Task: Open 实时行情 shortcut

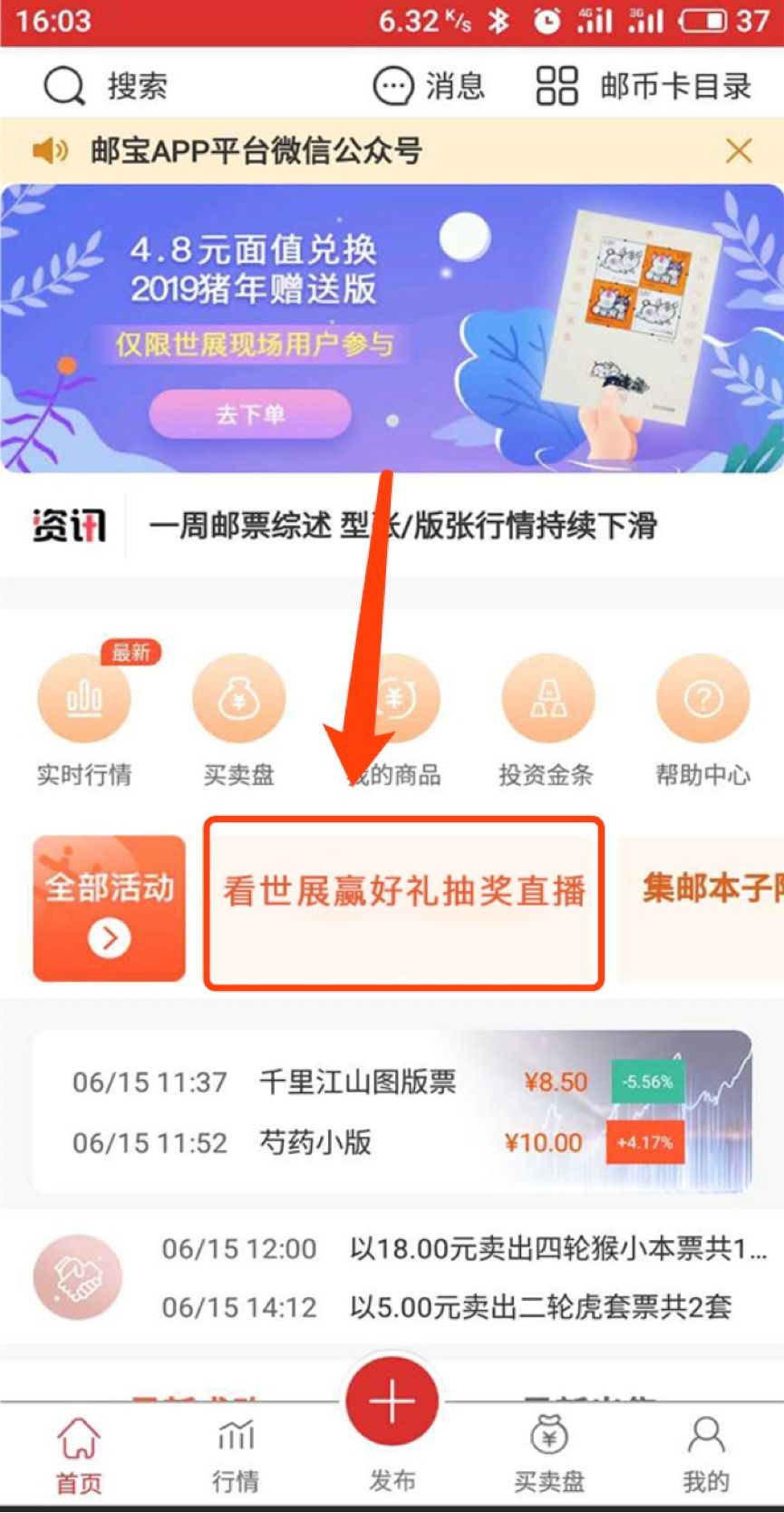Action: (83, 716)
